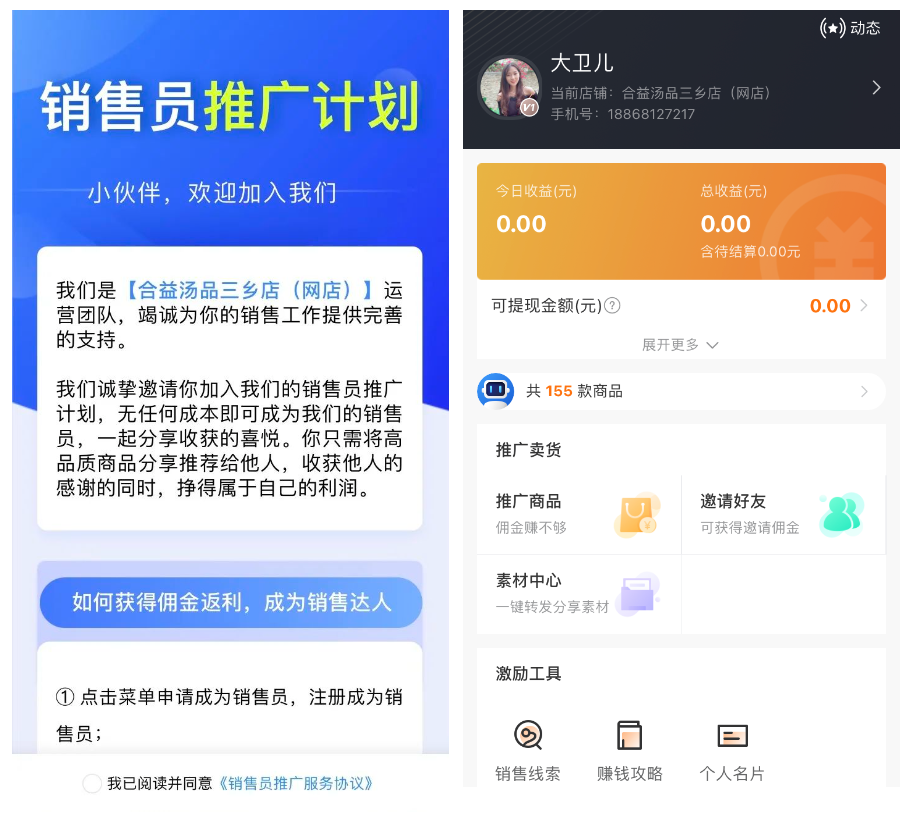This screenshot has width=908, height=814.
Task: Open 素材中心 card
Action: pos(578,594)
